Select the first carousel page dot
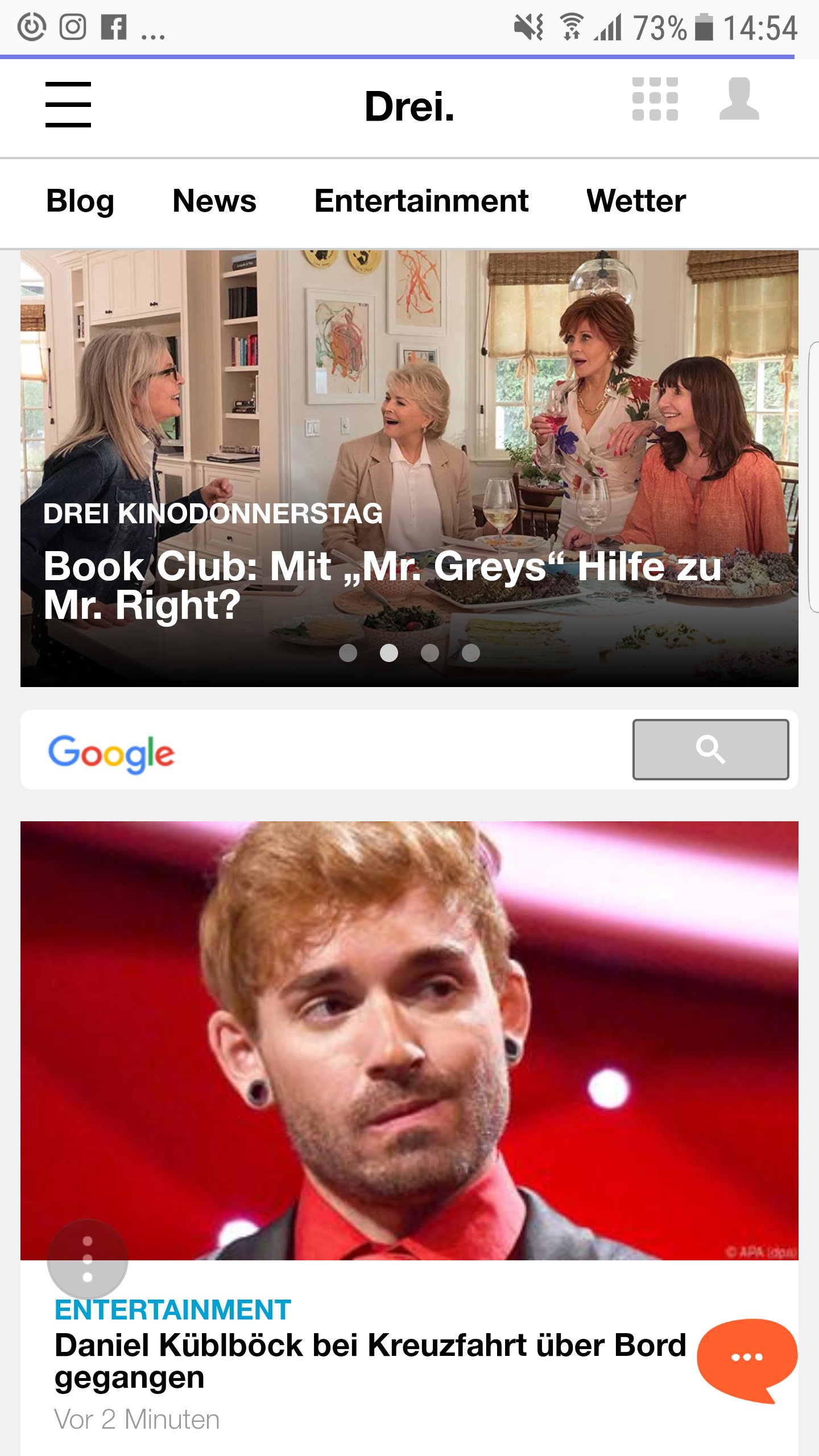Image resolution: width=819 pixels, height=1456 pixels. pyautogui.click(x=348, y=653)
